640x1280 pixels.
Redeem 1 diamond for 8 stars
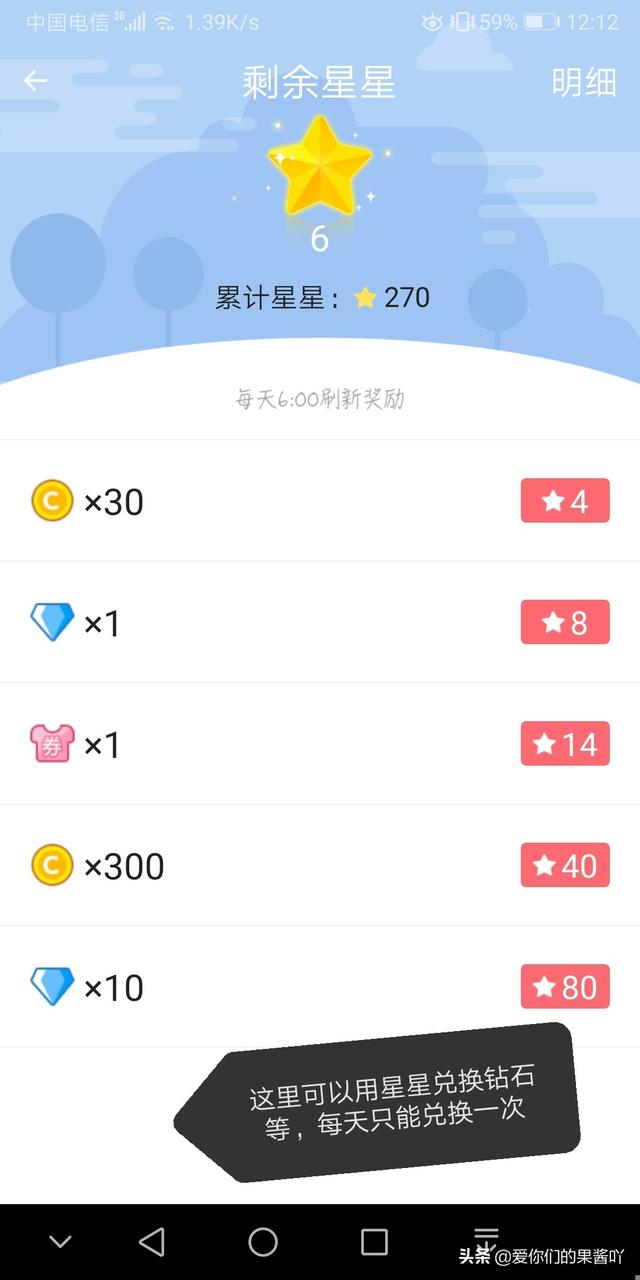point(565,623)
